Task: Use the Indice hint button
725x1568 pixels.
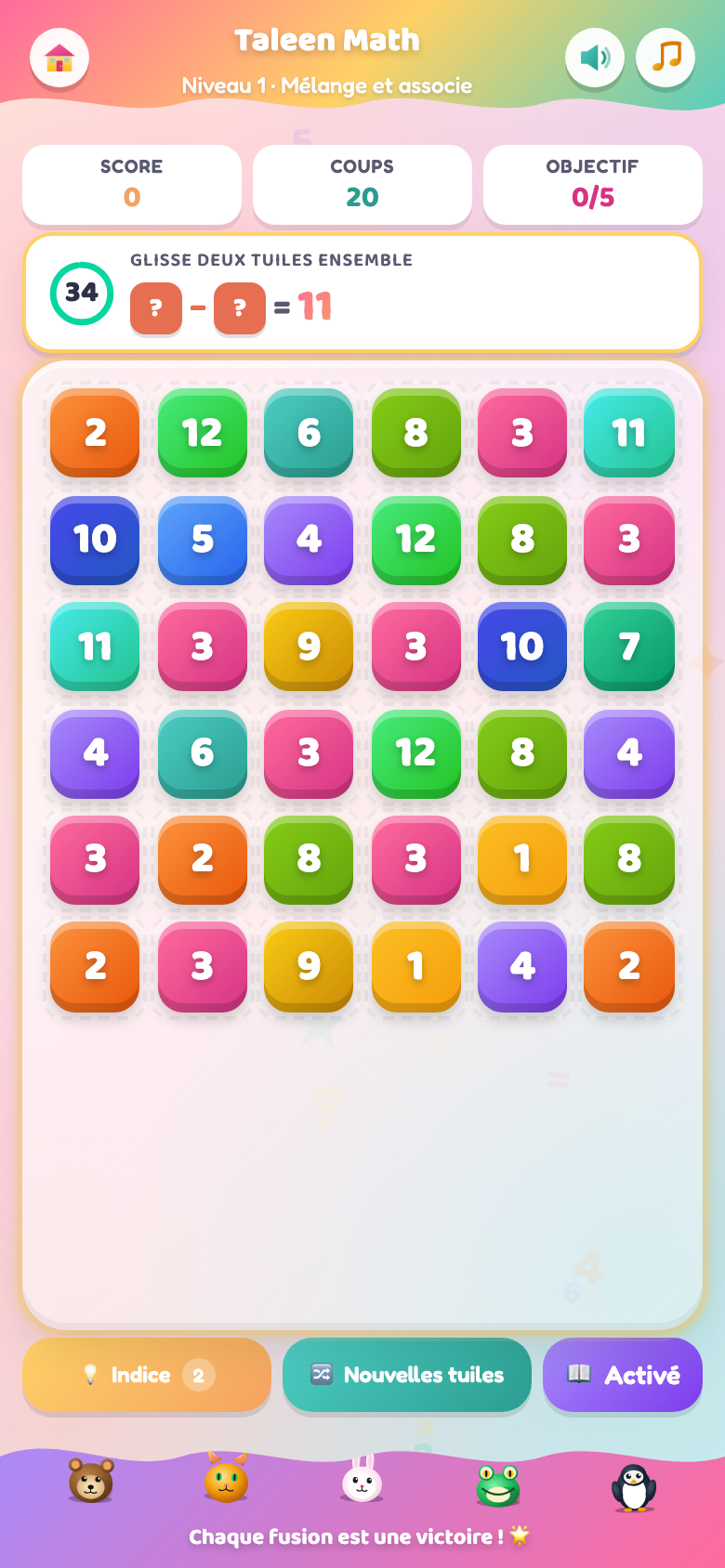Action: pyautogui.click(x=147, y=1375)
